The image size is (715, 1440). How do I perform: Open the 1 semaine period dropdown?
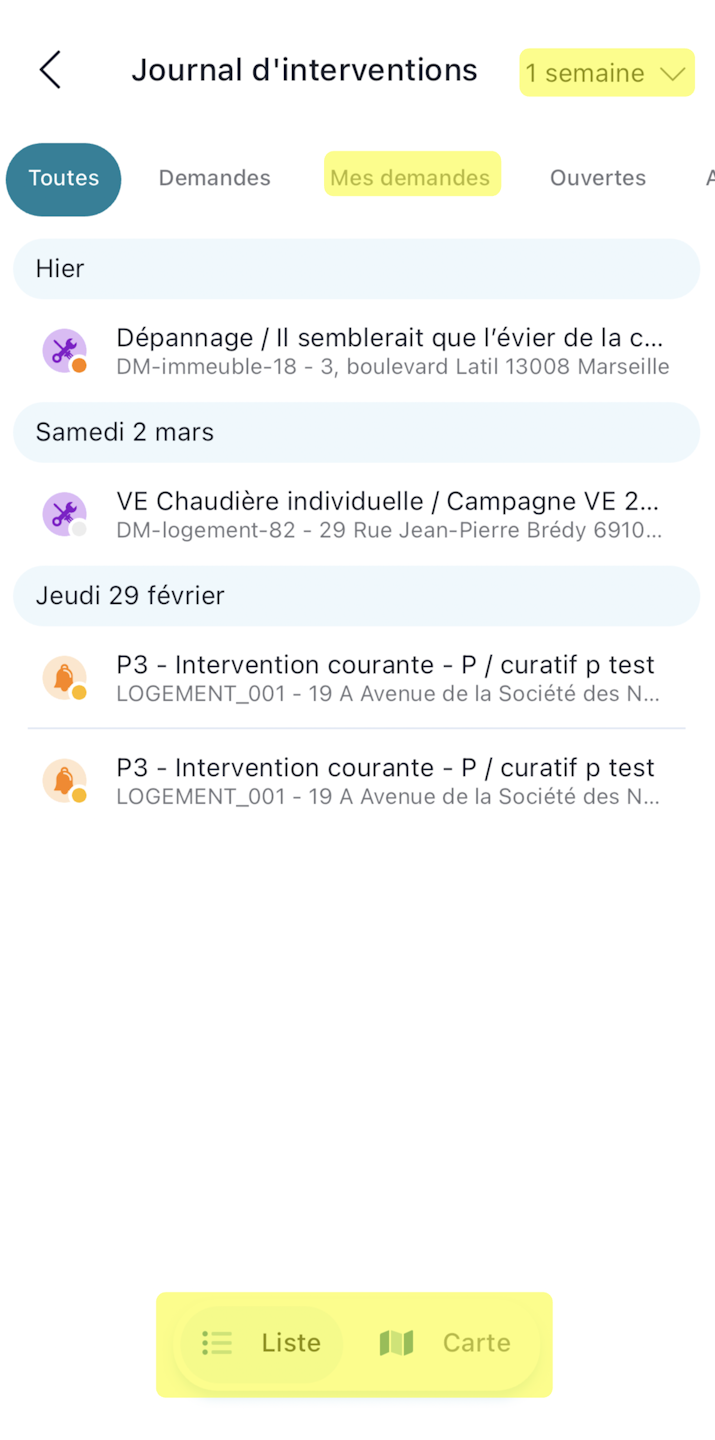[606, 73]
